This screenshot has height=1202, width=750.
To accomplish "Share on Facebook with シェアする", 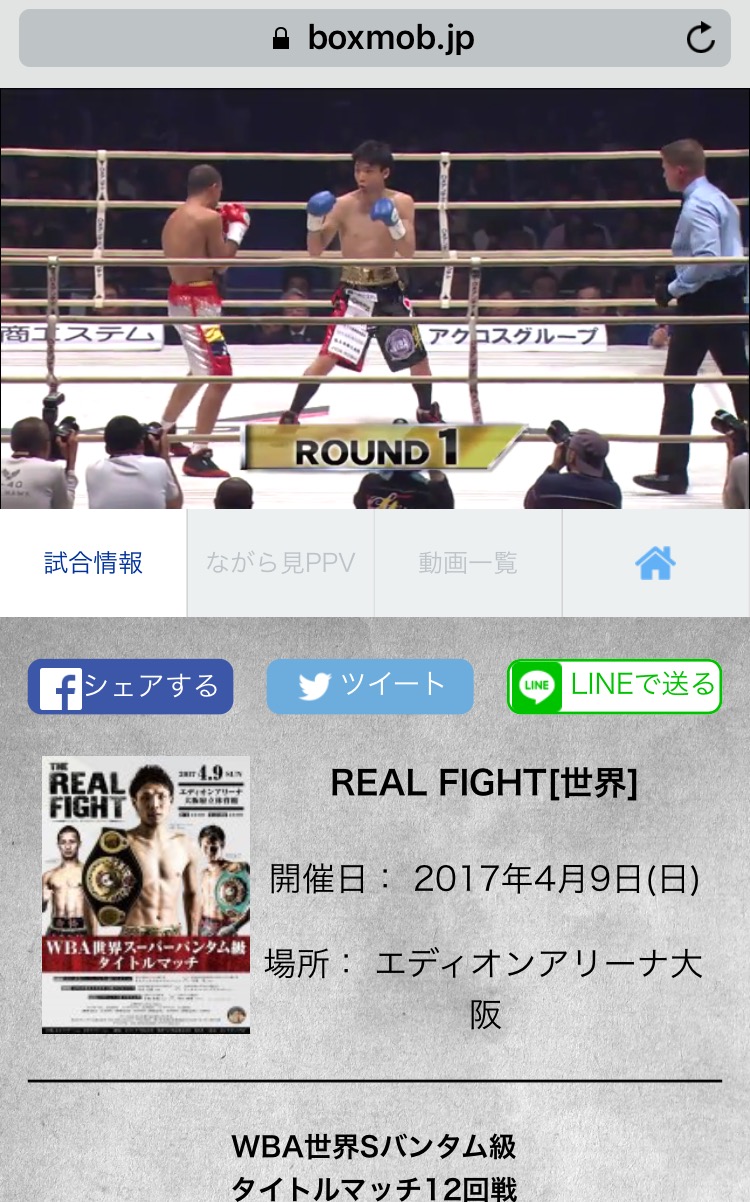I will [130, 687].
